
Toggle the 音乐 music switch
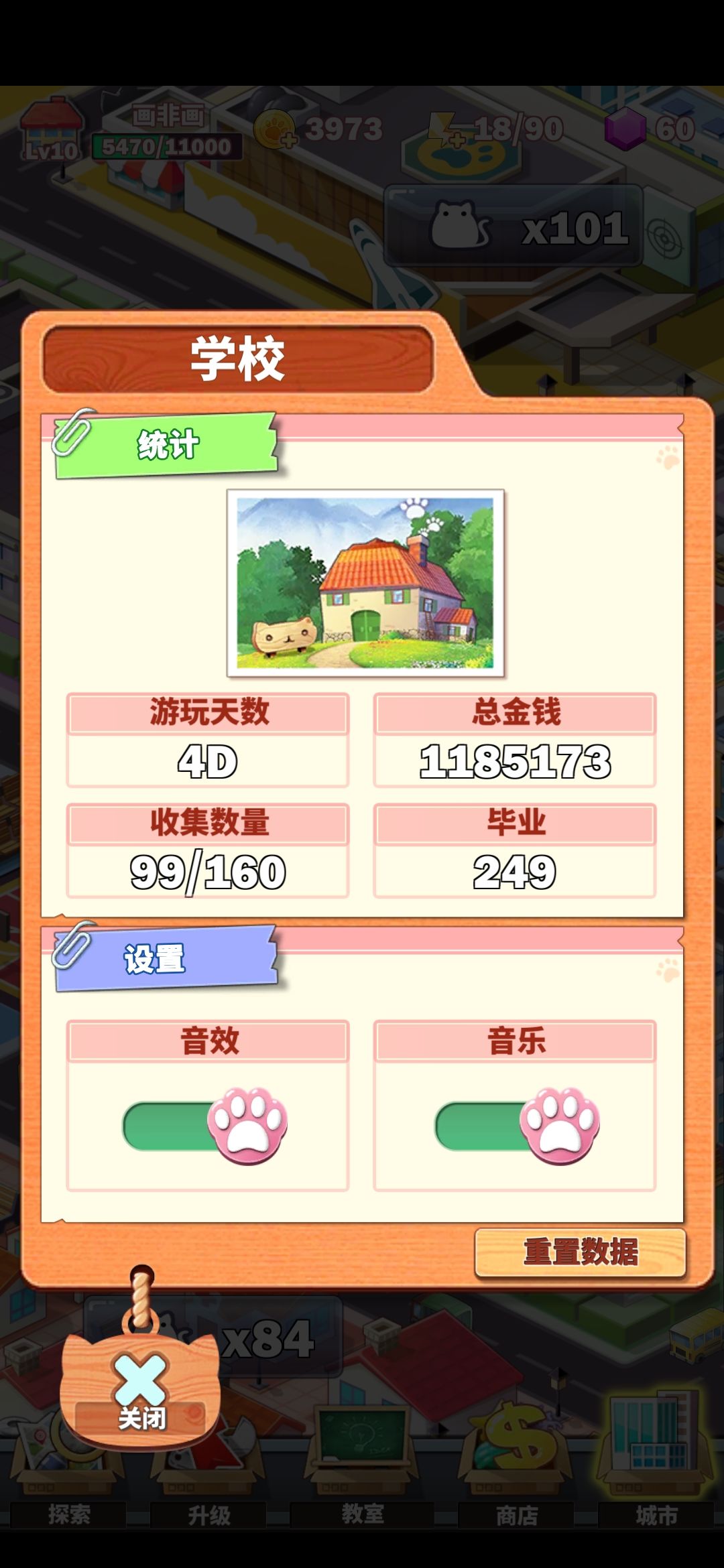[518, 1126]
